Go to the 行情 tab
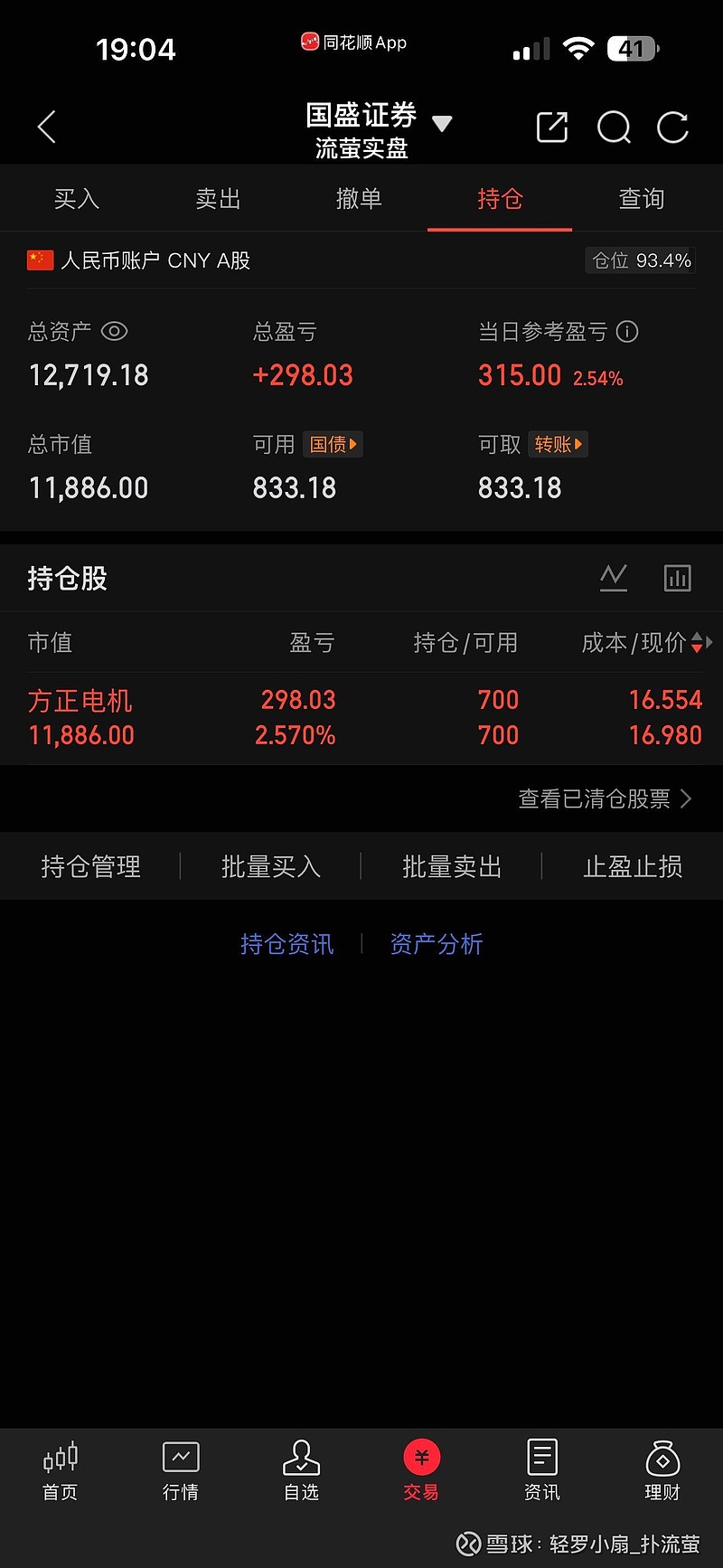 pos(181,1471)
